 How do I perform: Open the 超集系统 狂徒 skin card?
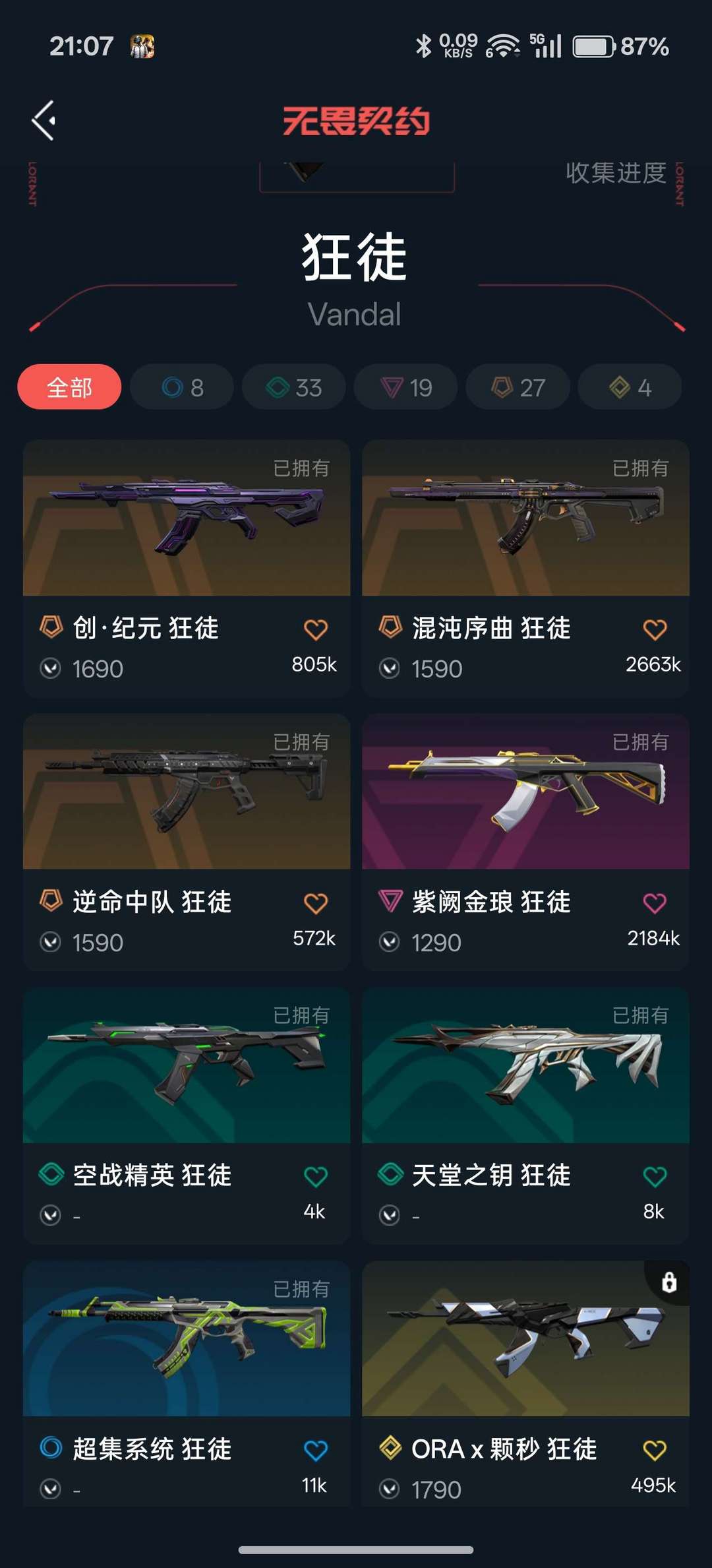[187, 1384]
